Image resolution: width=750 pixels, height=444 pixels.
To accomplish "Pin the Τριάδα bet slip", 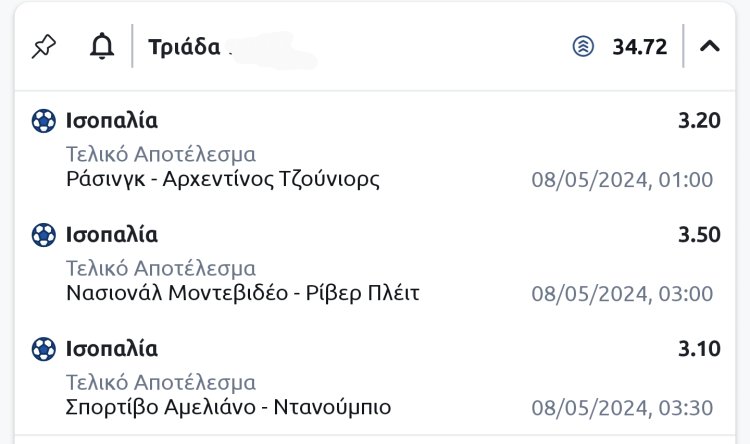I will click(x=44, y=46).
